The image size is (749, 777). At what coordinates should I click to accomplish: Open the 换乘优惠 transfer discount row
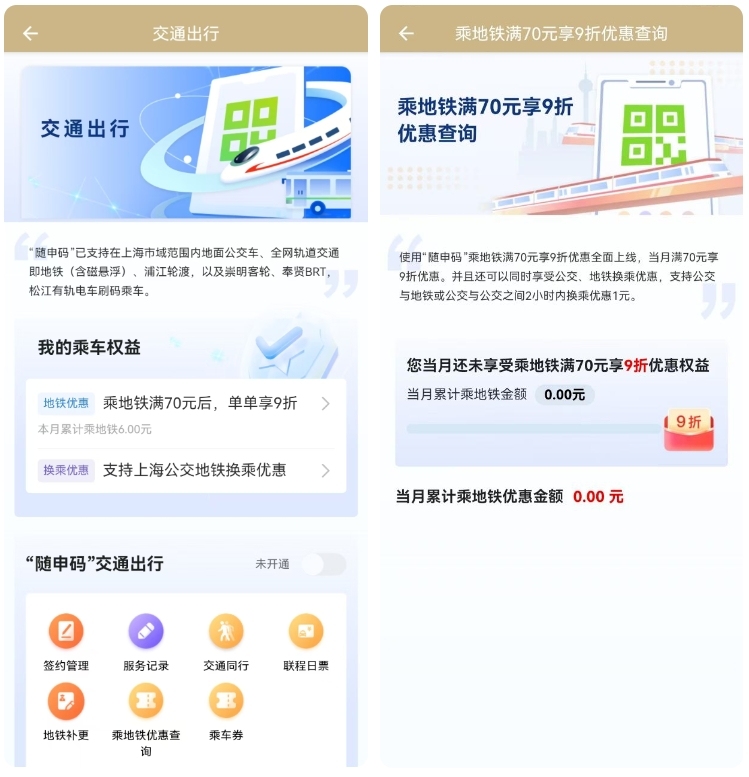pyautogui.click(x=186, y=470)
